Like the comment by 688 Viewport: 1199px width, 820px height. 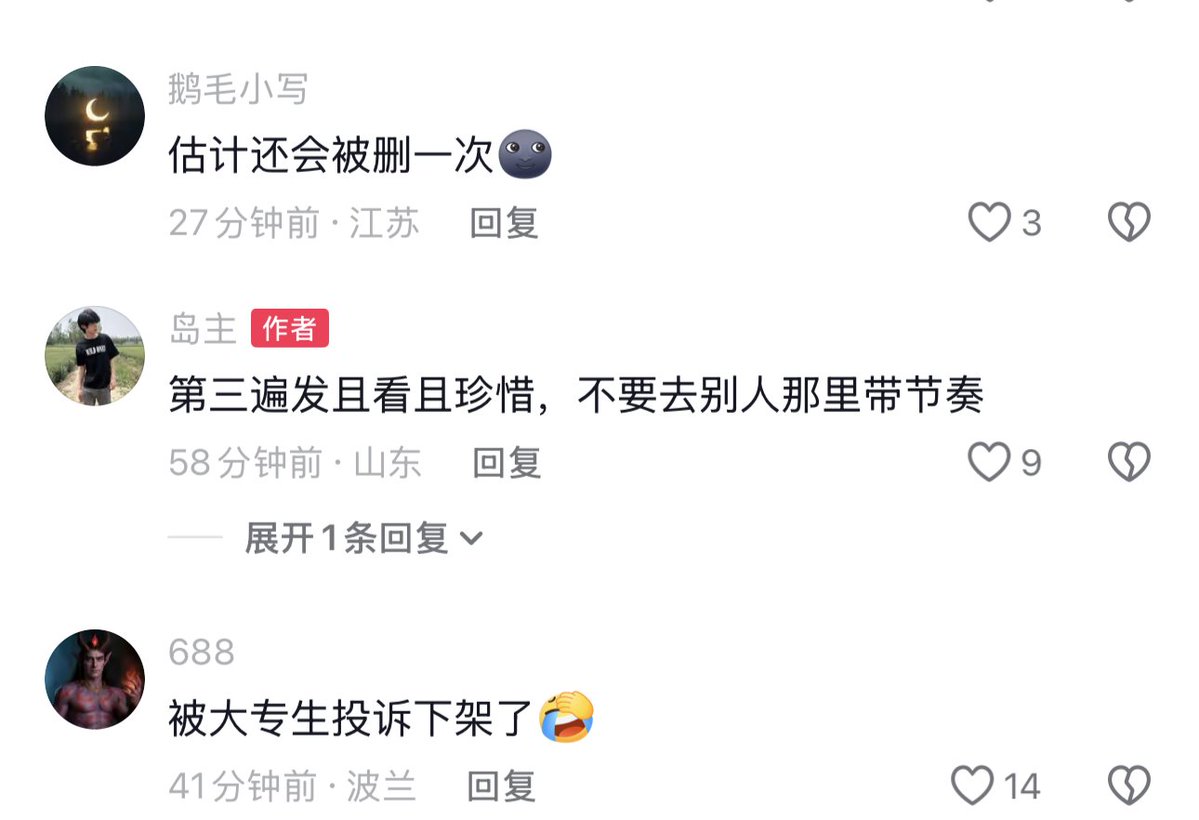coord(972,786)
